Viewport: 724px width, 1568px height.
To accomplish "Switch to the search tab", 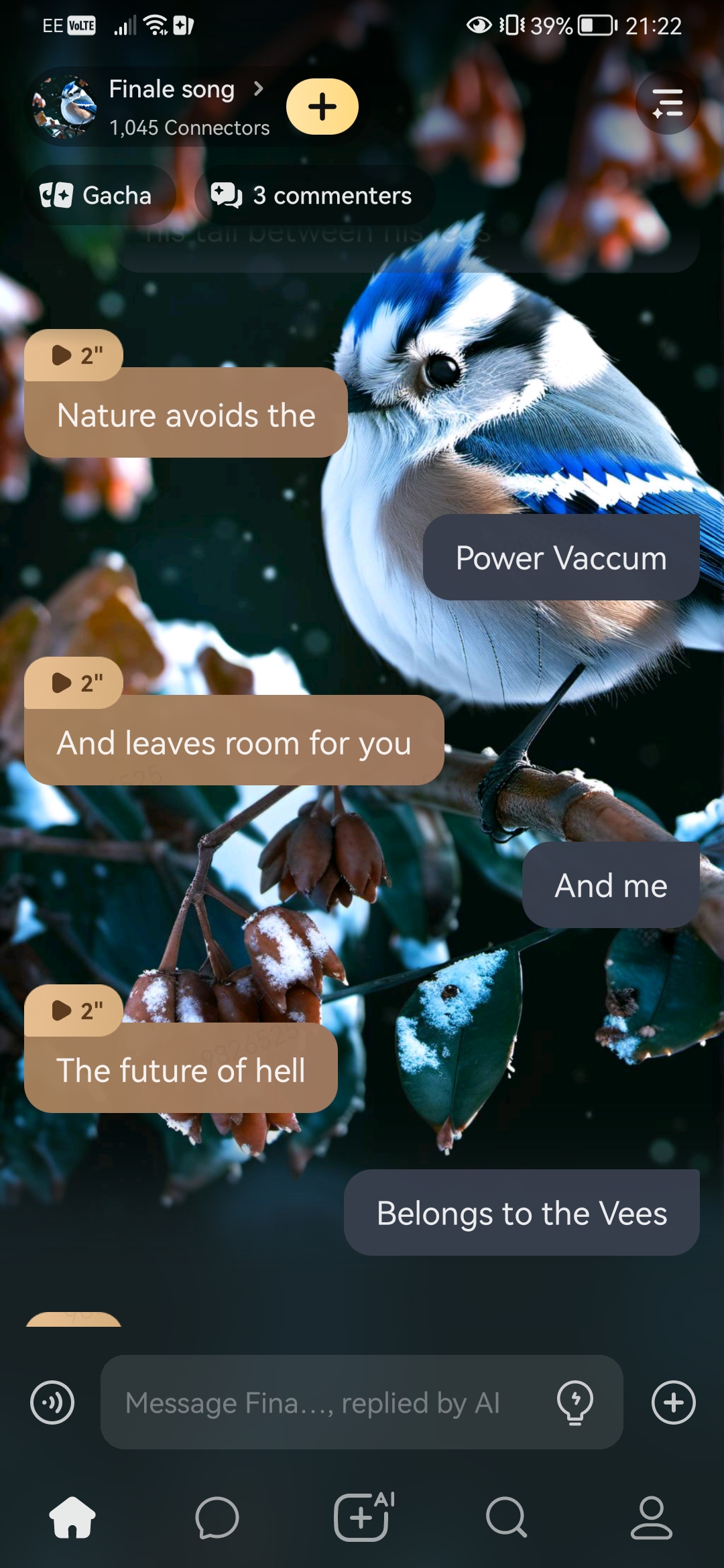I will (507, 1517).
